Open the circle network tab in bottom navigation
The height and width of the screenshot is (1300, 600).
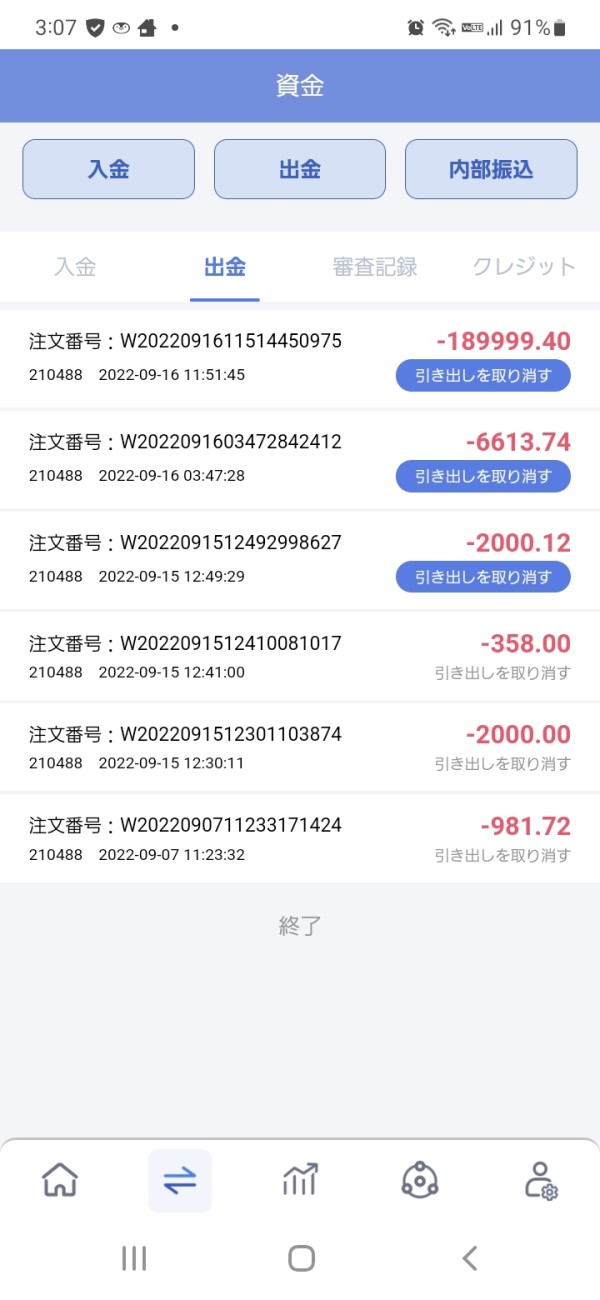point(420,1180)
